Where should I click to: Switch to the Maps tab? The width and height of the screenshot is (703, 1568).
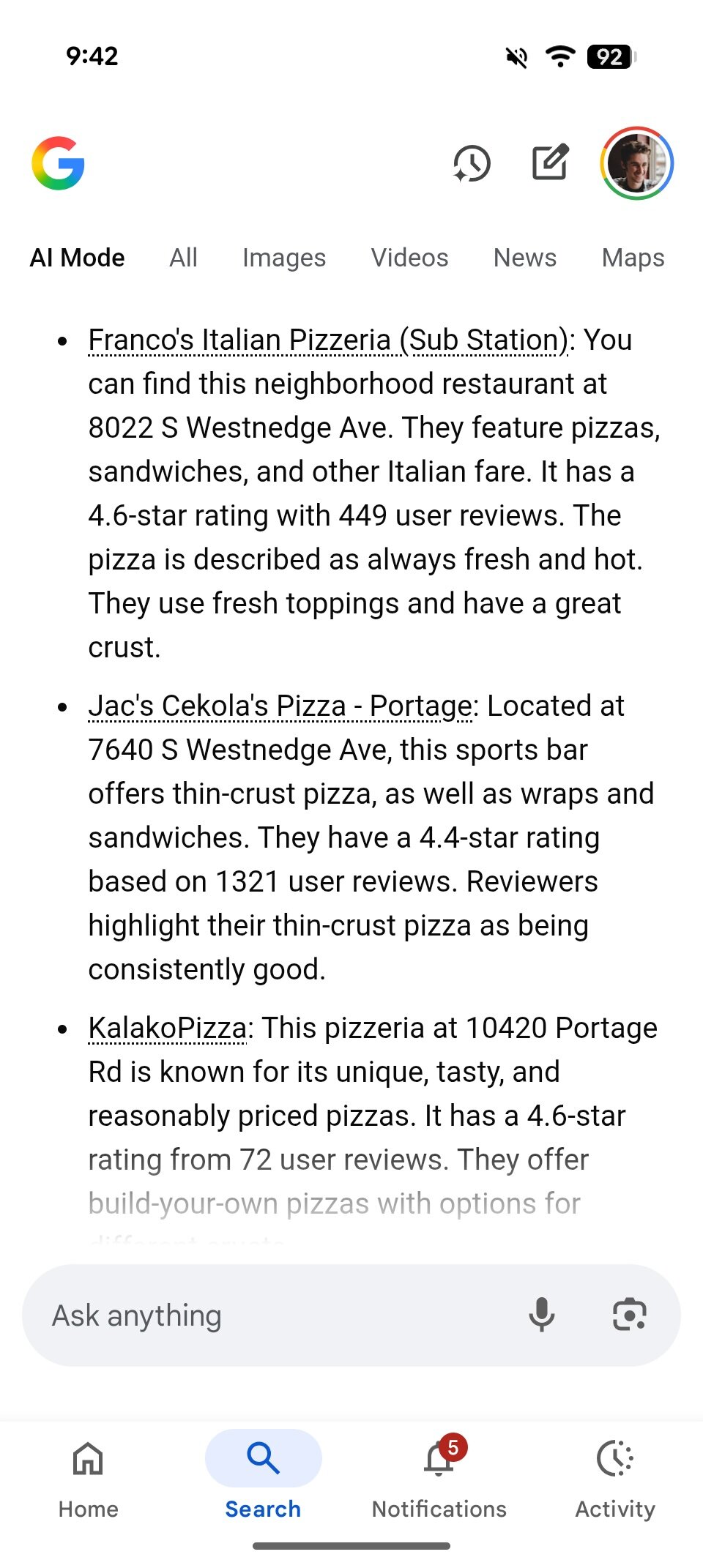(633, 258)
